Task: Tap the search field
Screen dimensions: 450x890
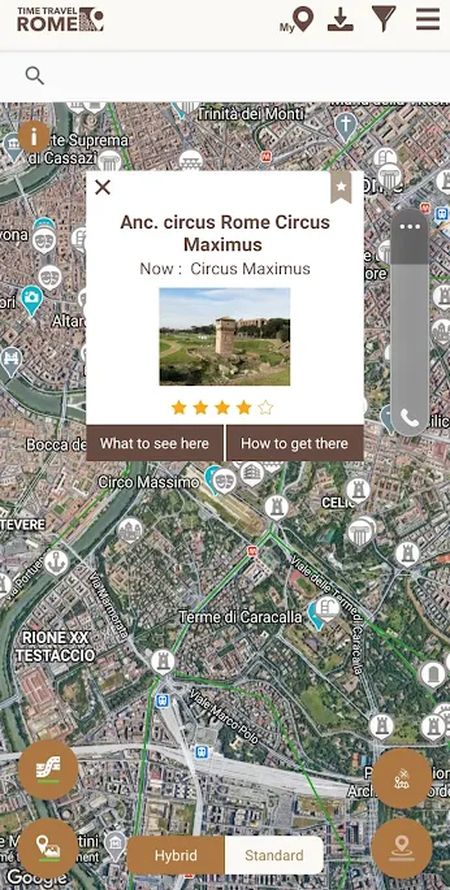Action: (225, 76)
